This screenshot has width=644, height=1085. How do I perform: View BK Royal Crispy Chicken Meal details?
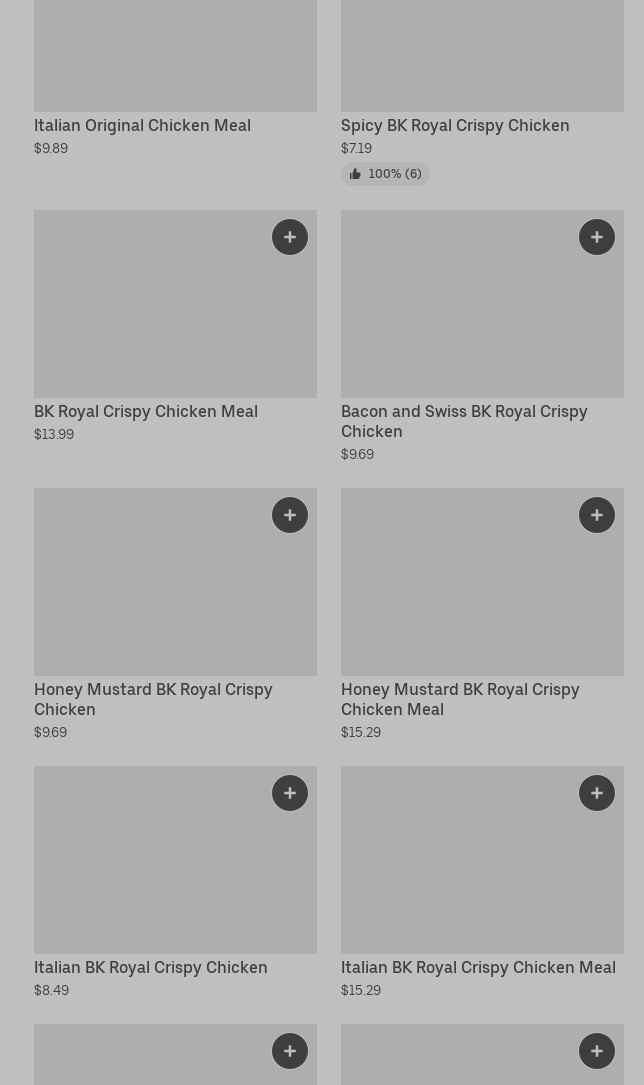point(146,411)
